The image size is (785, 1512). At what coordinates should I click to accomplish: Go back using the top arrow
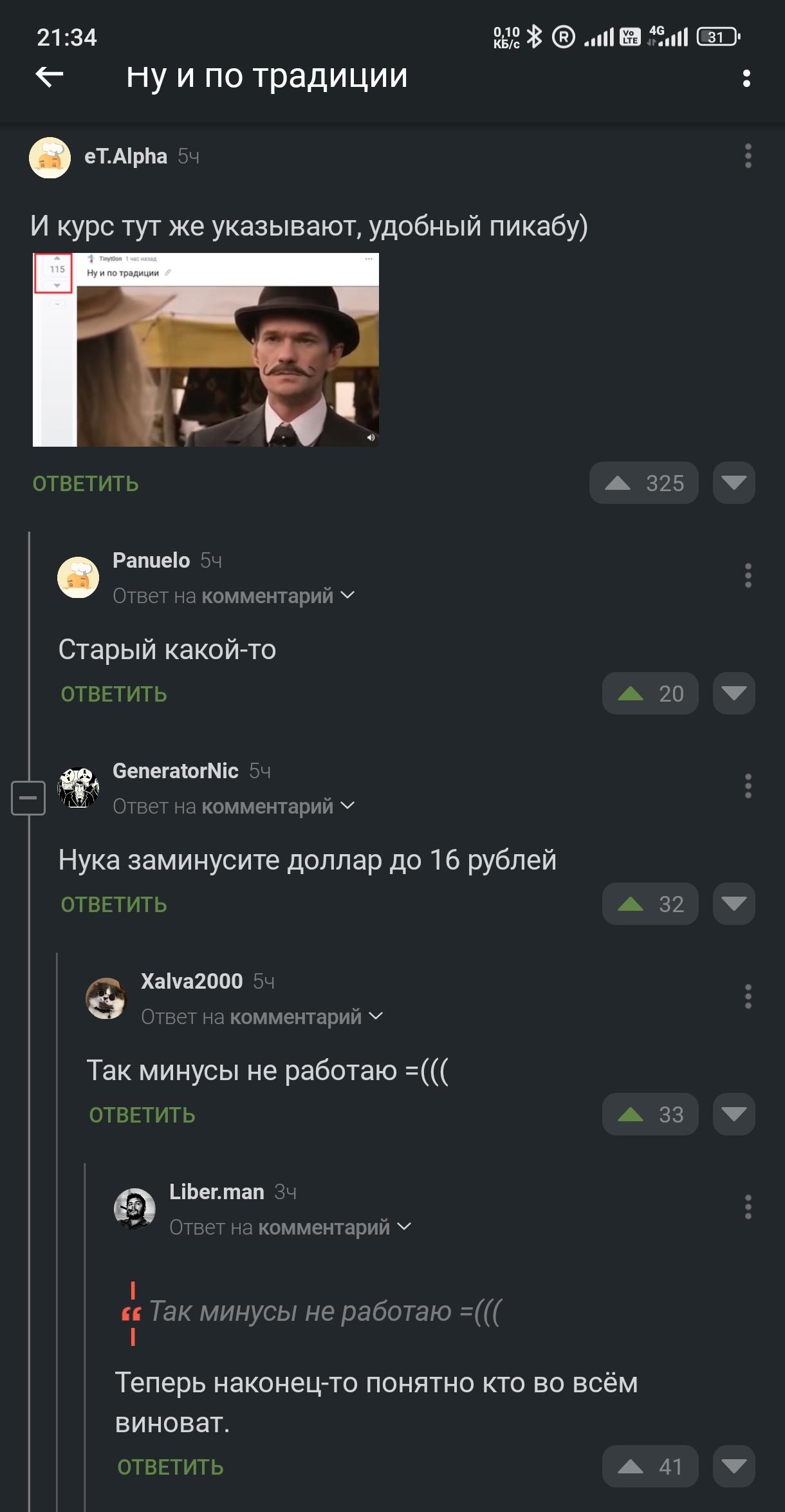pyautogui.click(x=50, y=77)
